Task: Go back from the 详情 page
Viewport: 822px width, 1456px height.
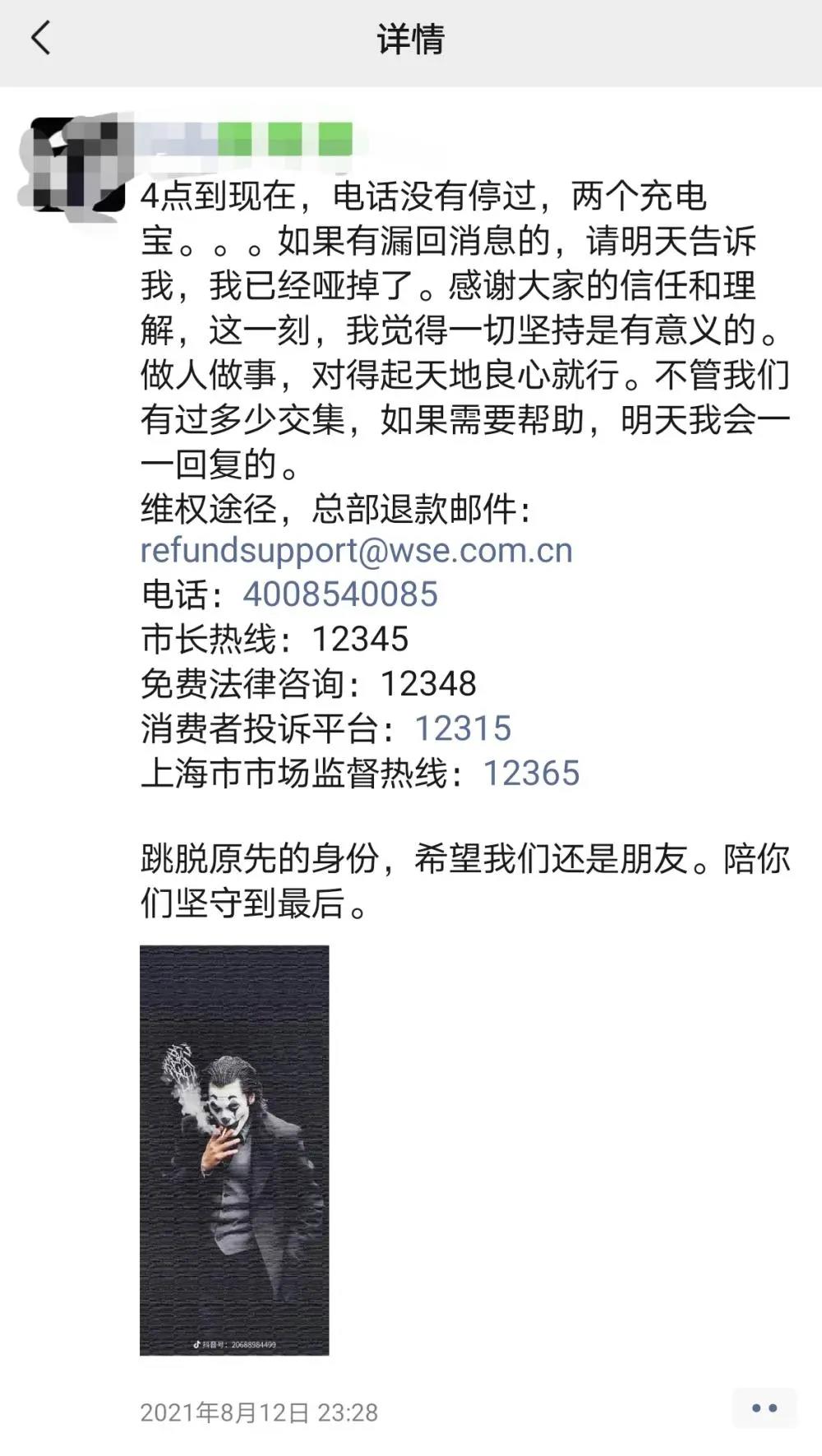Action: click(41, 39)
